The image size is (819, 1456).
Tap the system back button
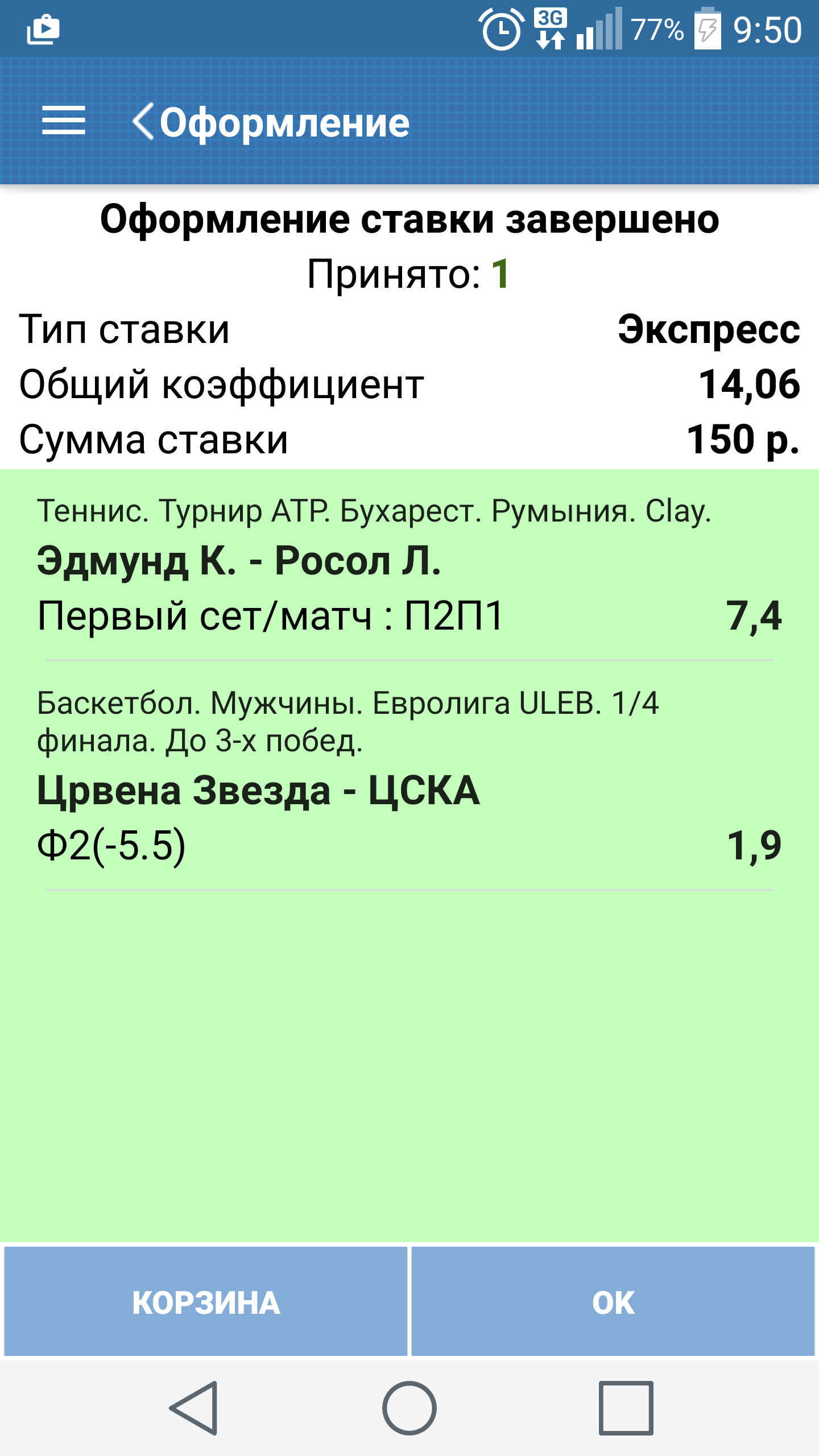194,1408
